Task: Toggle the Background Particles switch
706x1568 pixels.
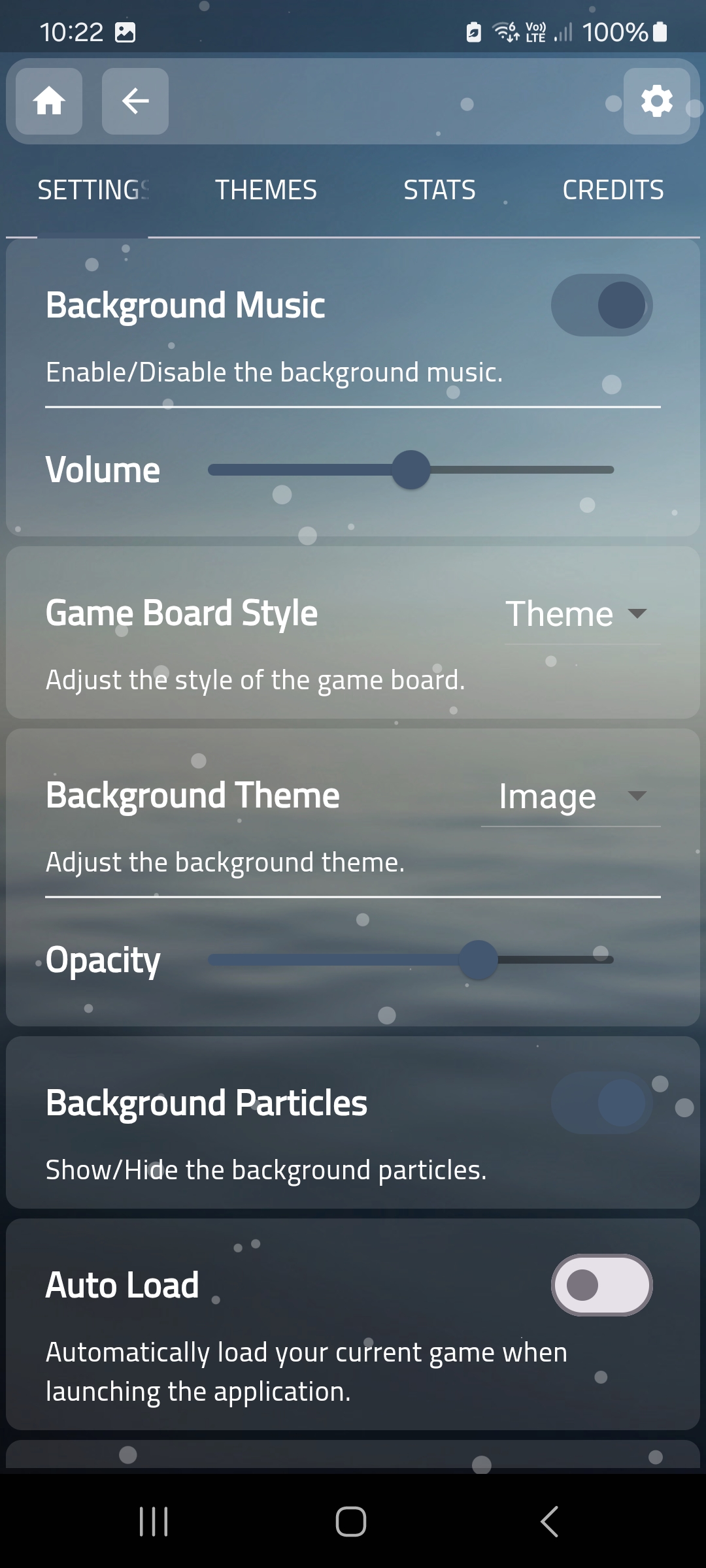Action: pyautogui.click(x=601, y=1103)
